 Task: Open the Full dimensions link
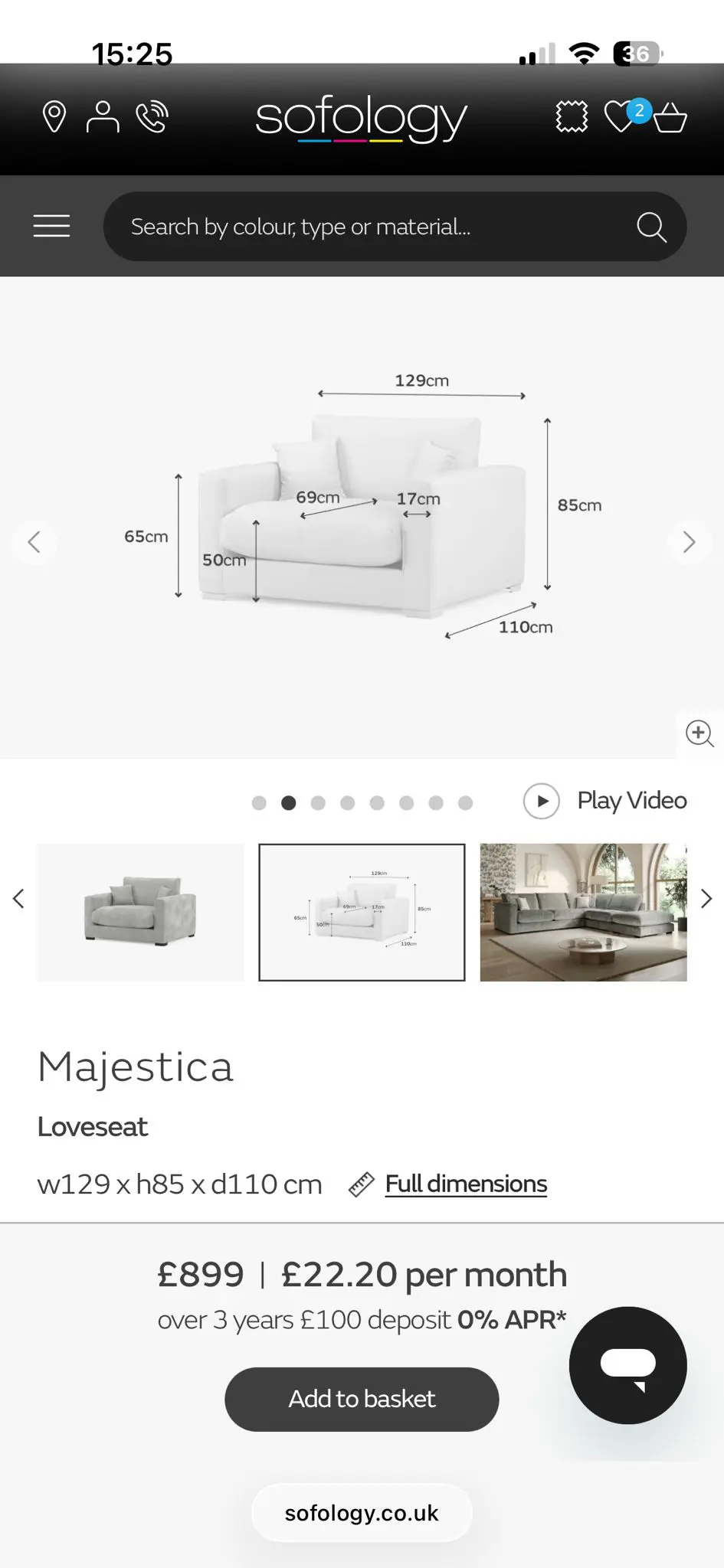[x=465, y=1184]
